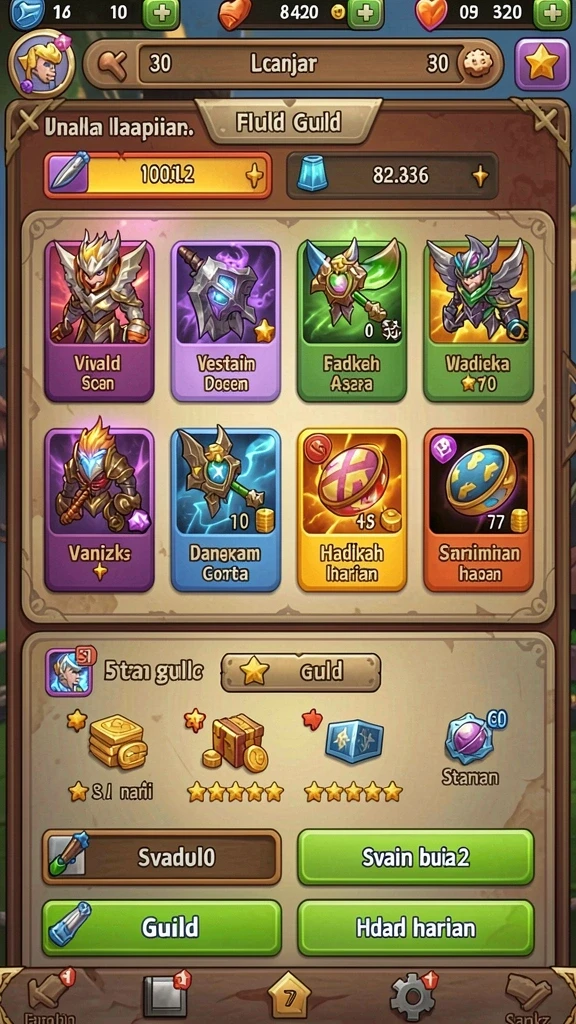Open the player avatar profile
The image size is (576, 1024).
coord(42,63)
